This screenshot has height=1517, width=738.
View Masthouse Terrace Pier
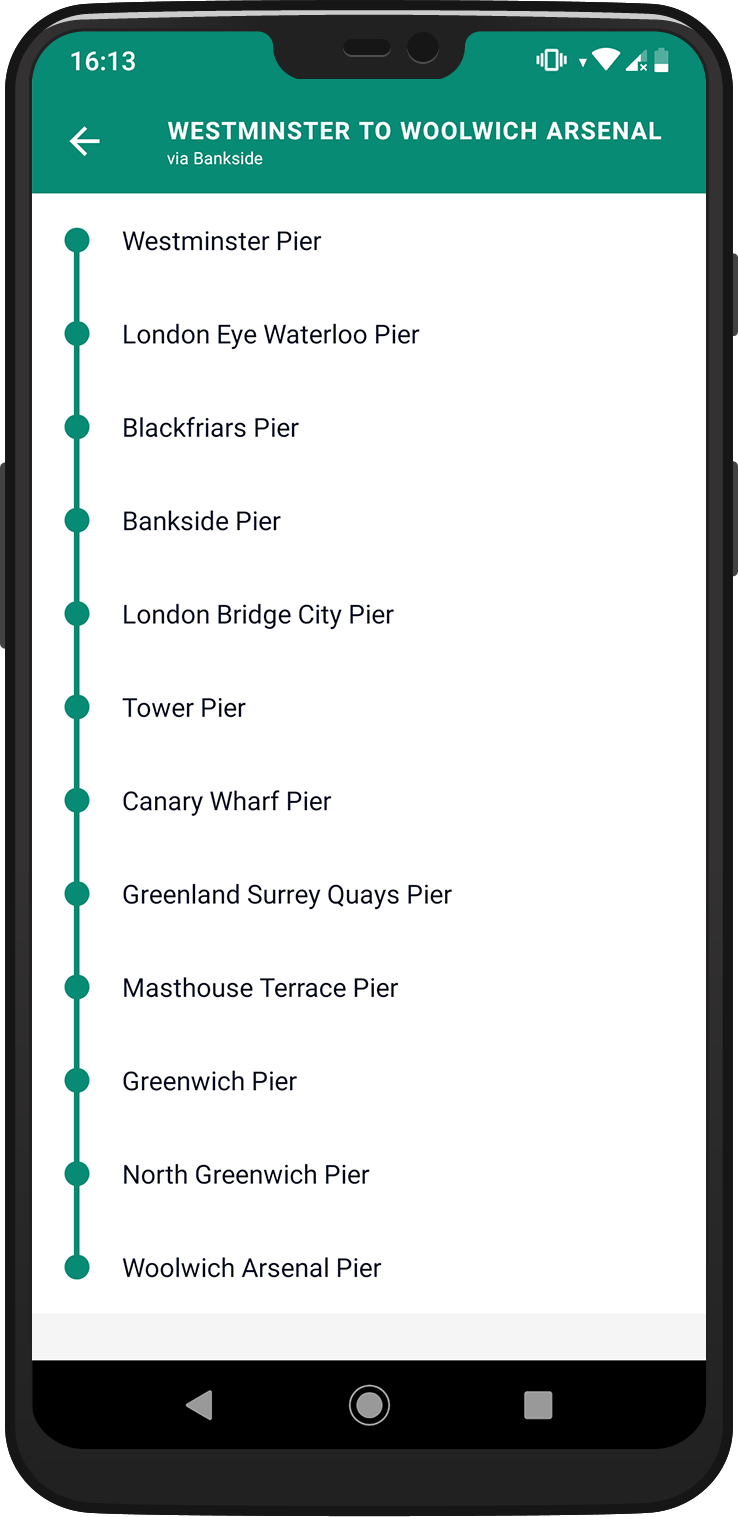[369, 987]
